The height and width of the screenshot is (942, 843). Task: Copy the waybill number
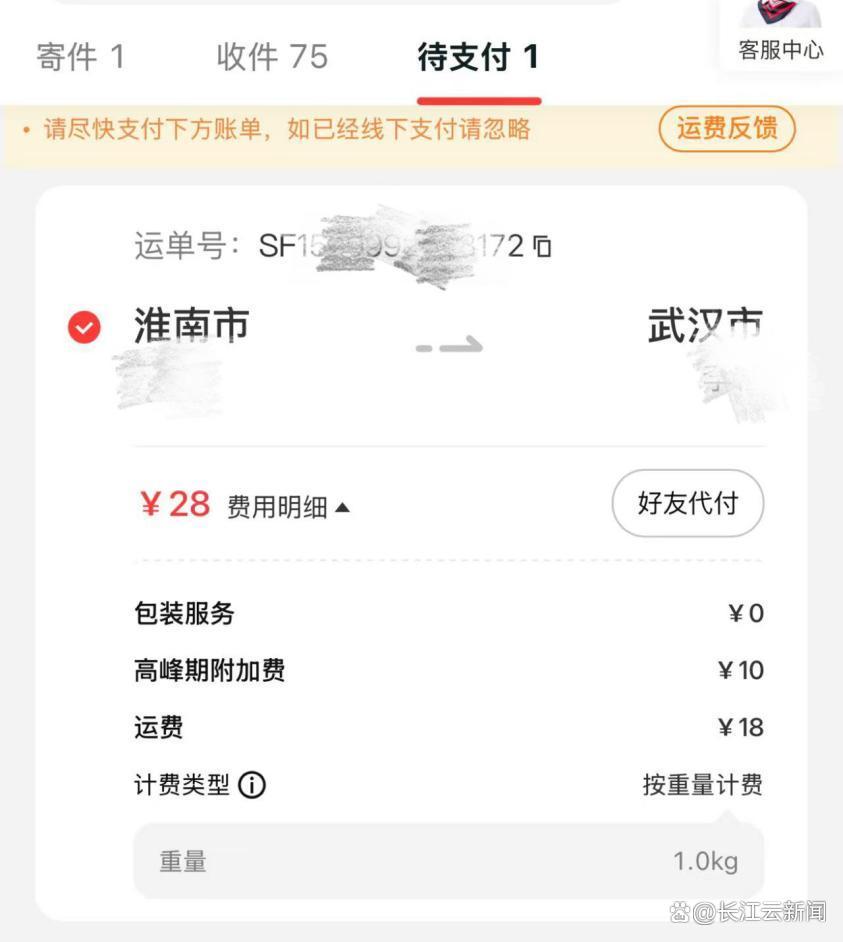click(542, 246)
